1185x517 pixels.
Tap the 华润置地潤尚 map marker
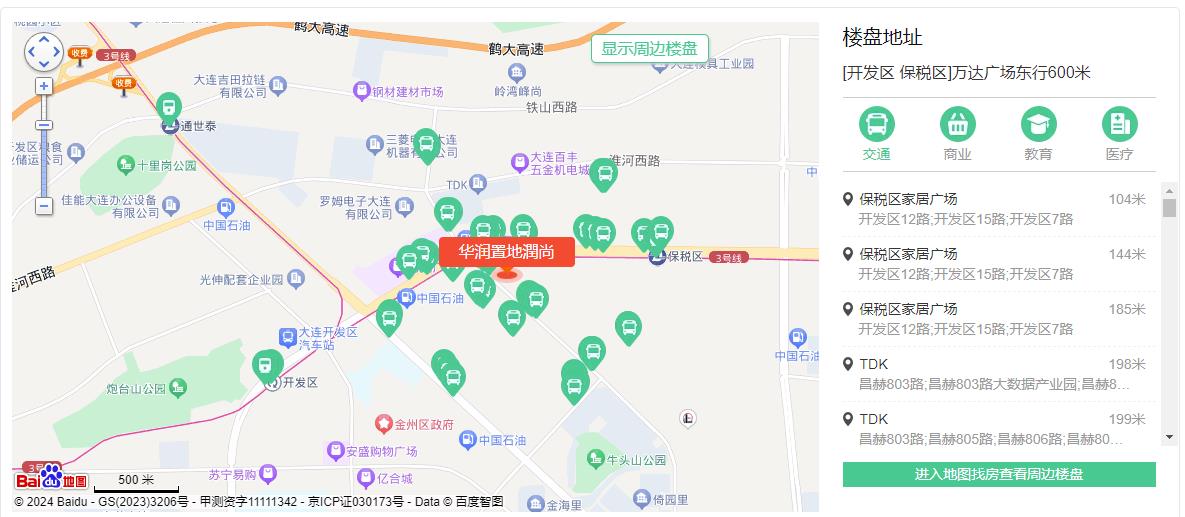(x=506, y=252)
